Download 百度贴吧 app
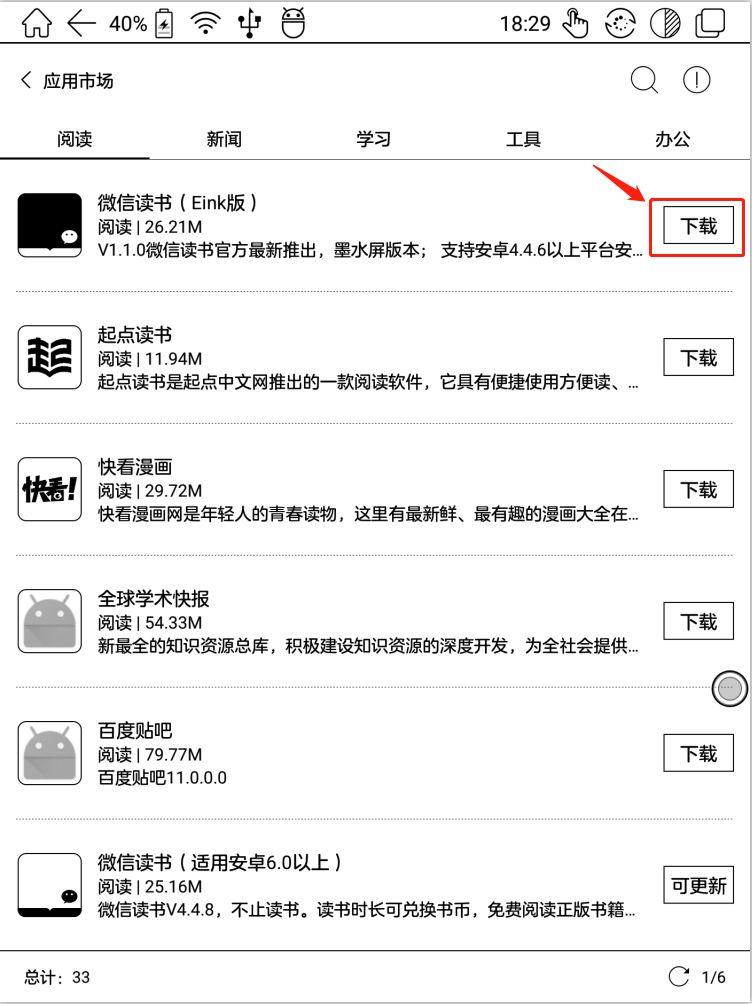 [x=698, y=753]
